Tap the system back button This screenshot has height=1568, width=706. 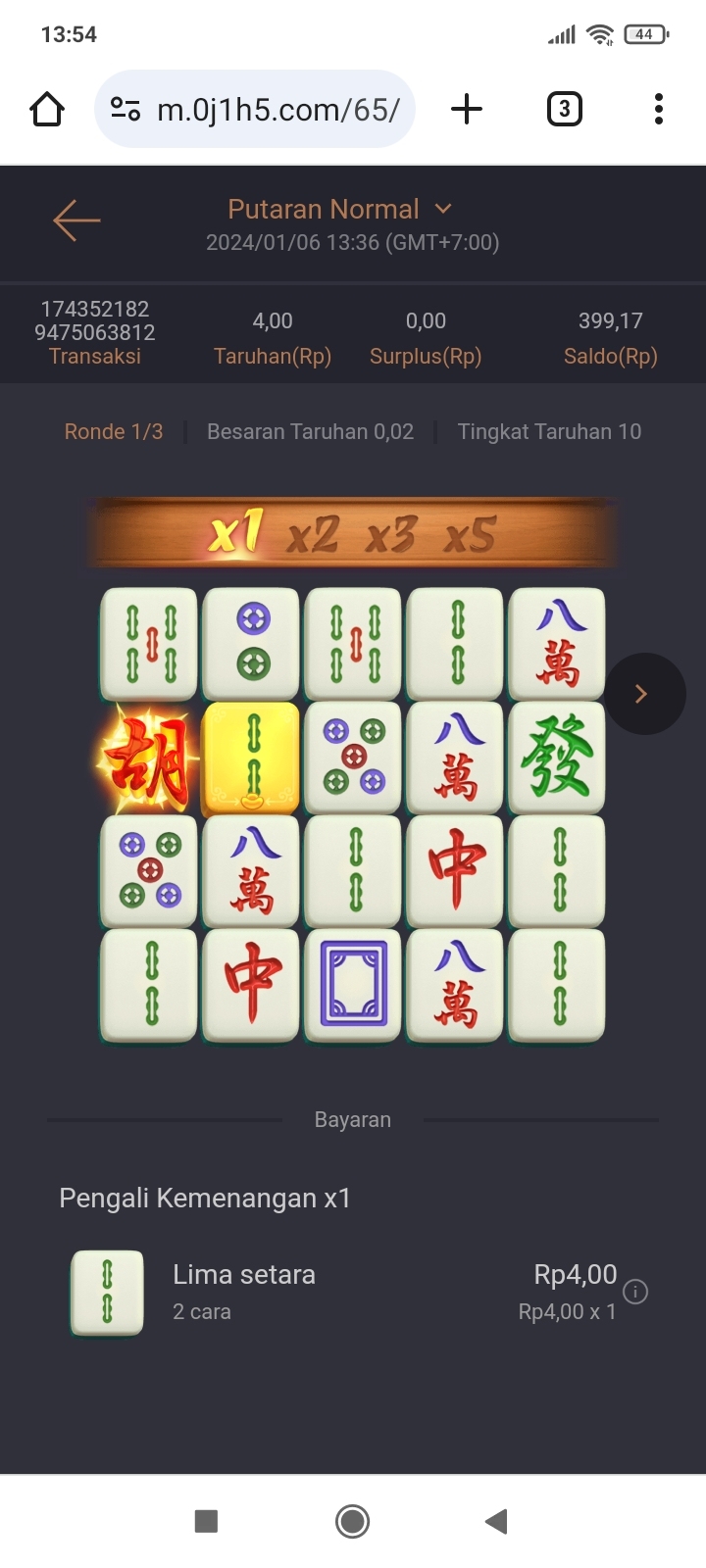(496, 1521)
